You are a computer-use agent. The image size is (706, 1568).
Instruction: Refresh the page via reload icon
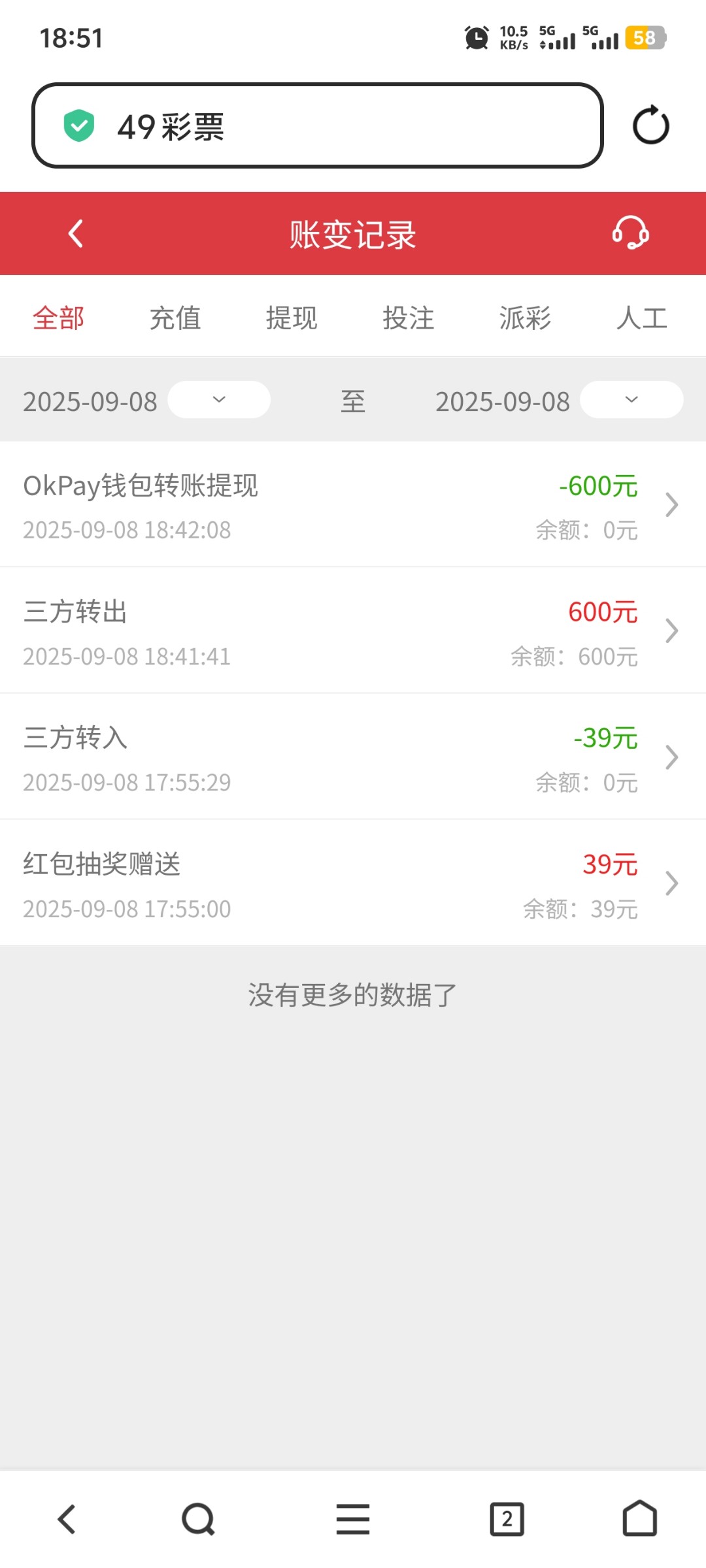pyautogui.click(x=650, y=125)
